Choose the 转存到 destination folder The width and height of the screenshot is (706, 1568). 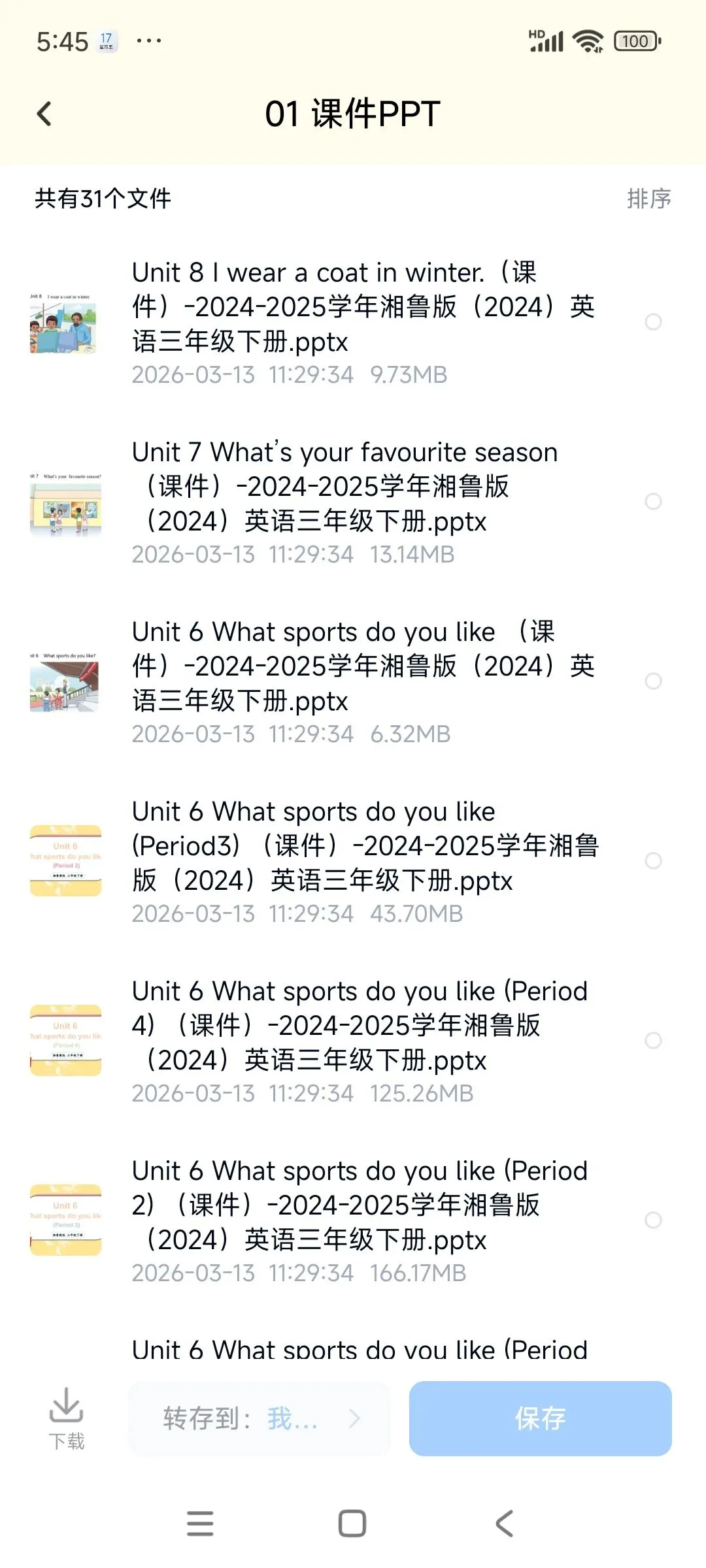click(260, 1418)
